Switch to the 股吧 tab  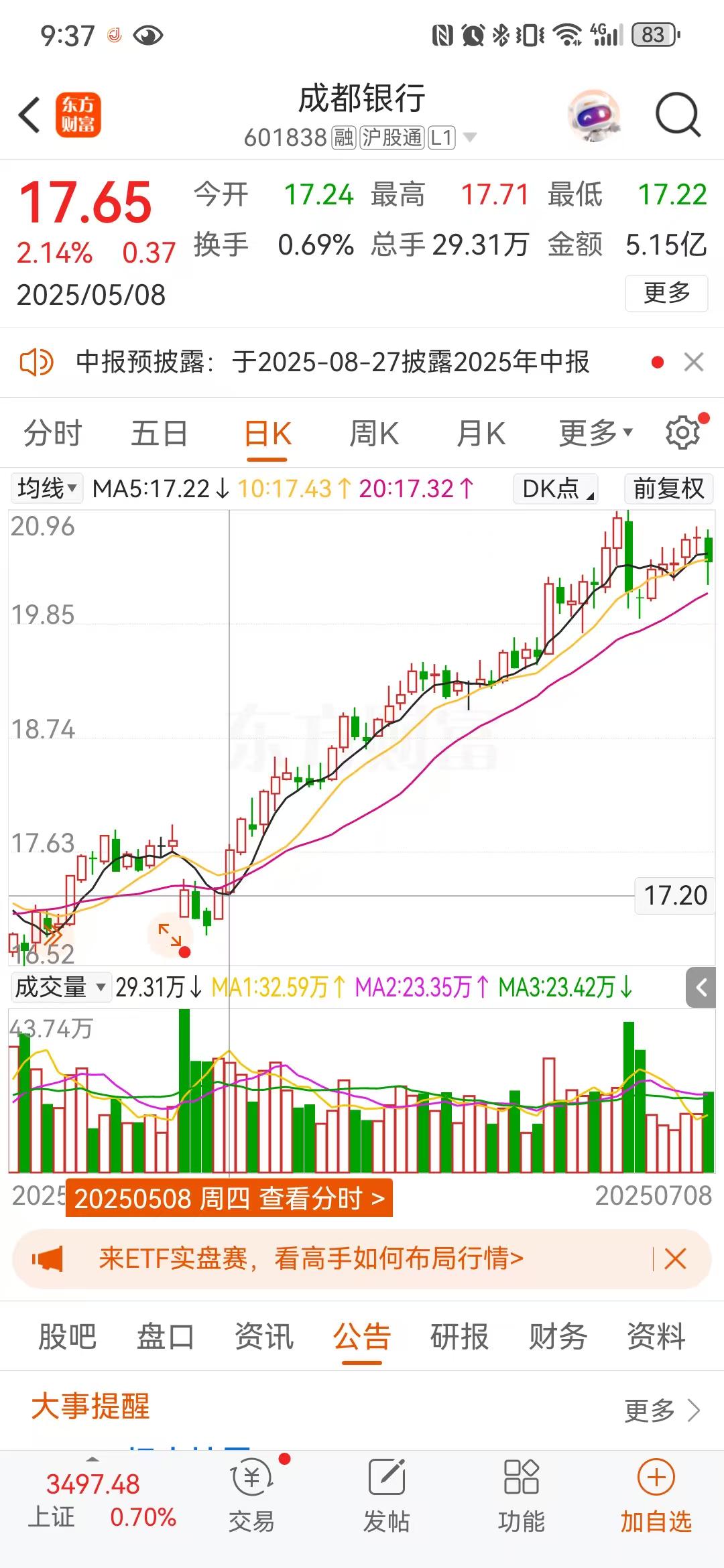(67, 1337)
